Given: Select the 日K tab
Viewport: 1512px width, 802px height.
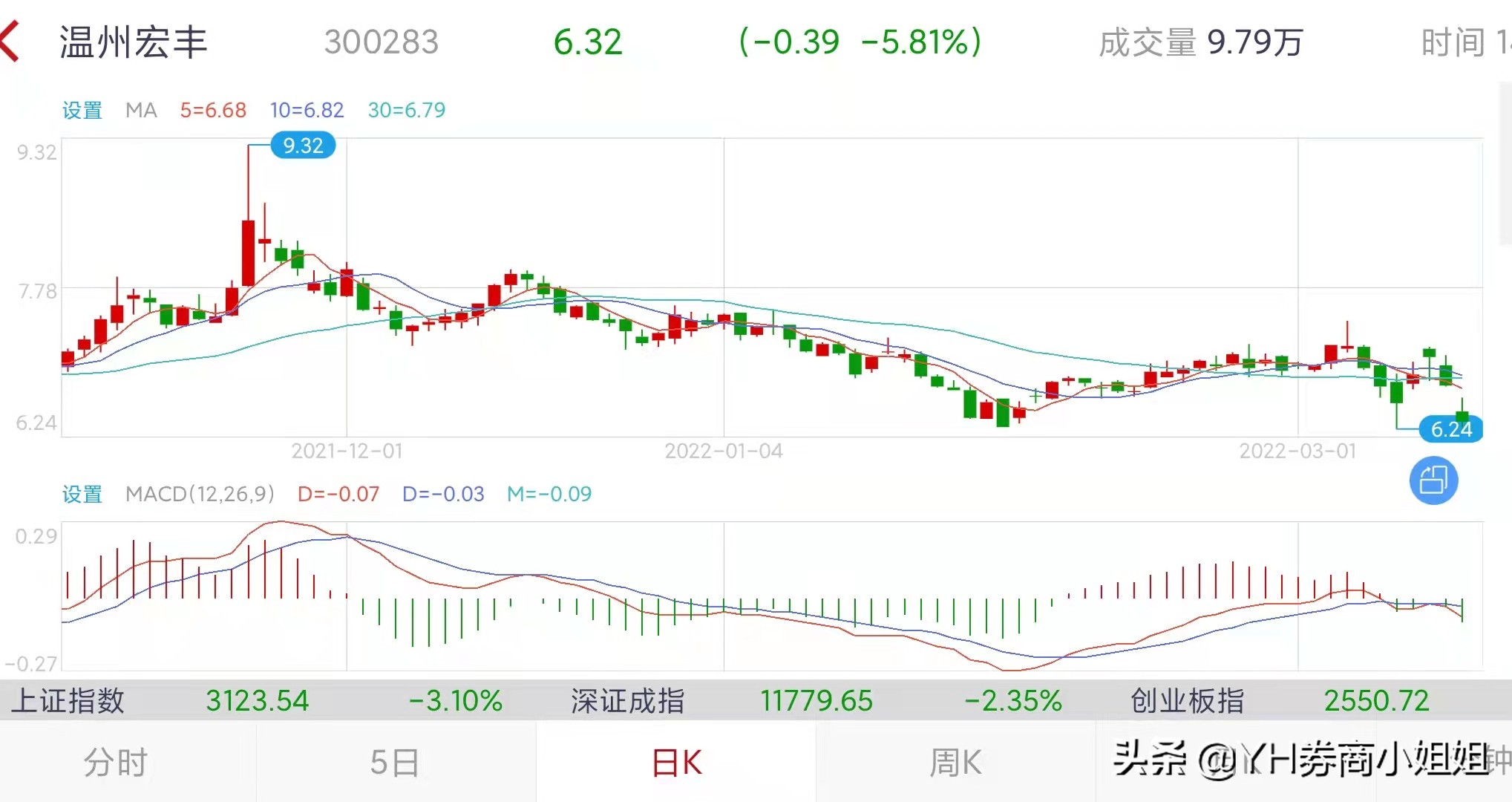Looking at the screenshot, I should pos(675,763).
